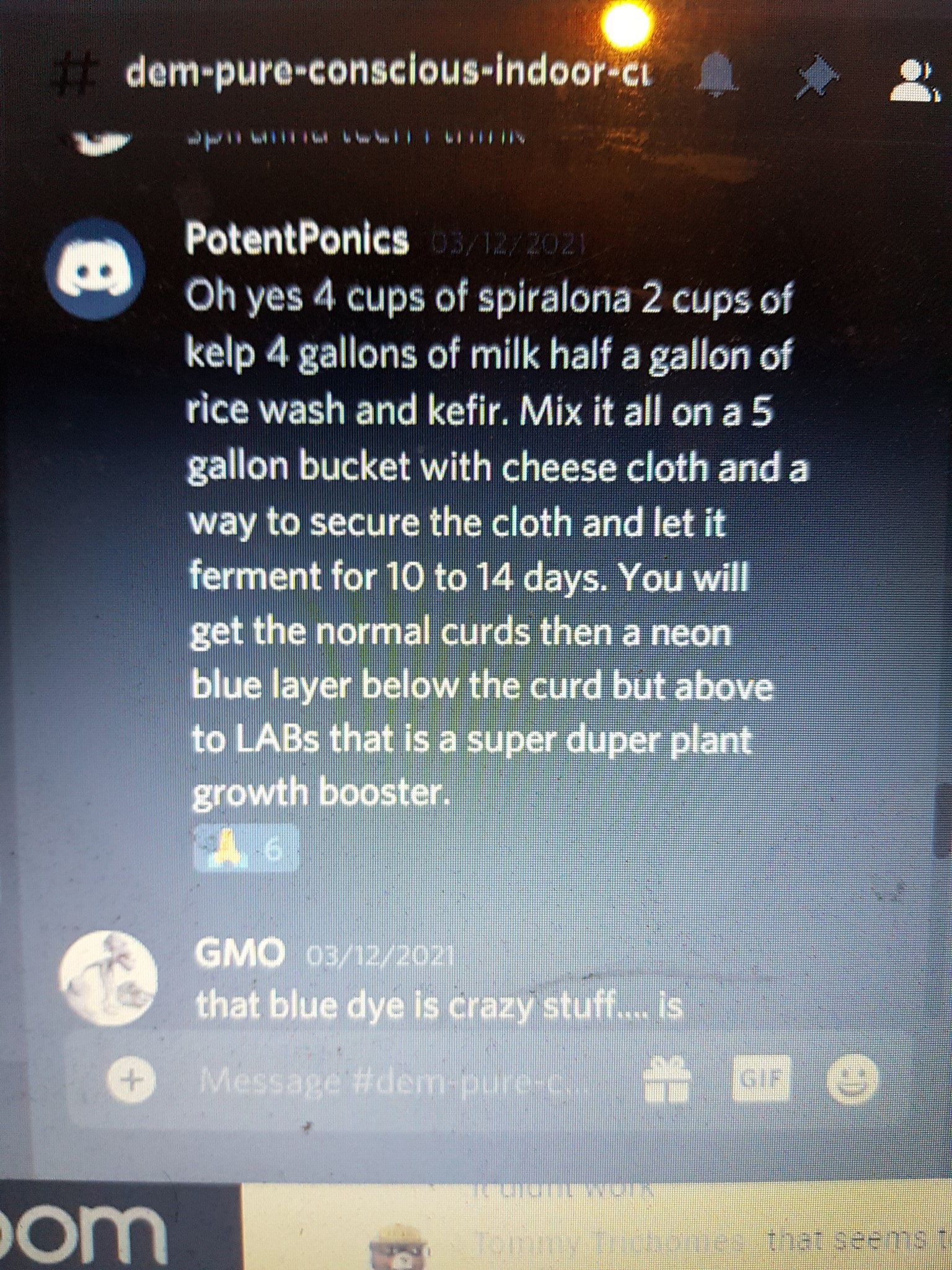This screenshot has height=1270, width=952.
Task: Toggle the member list icon
Action: [x=913, y=79]
